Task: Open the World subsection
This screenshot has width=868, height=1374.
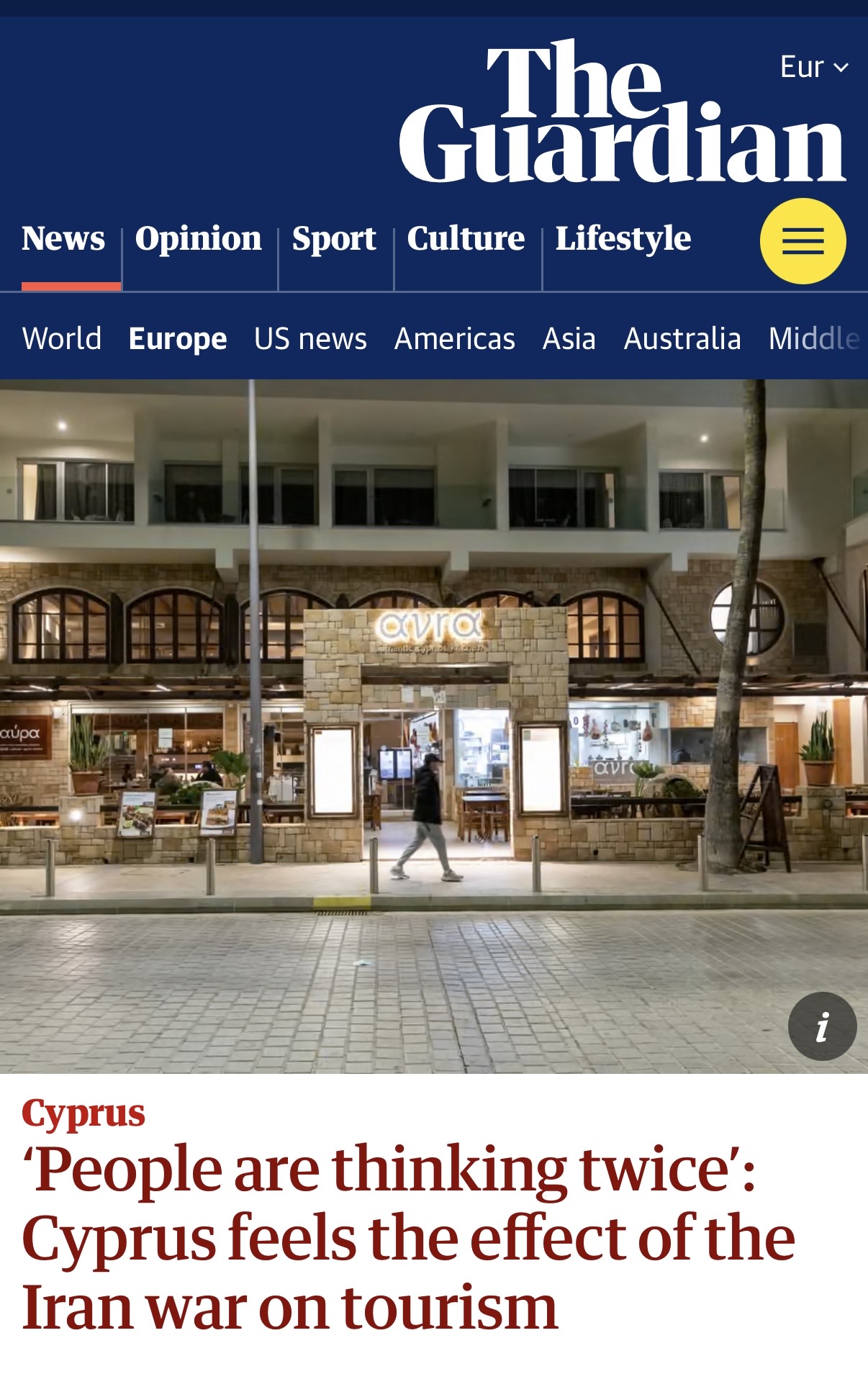Action: (x=62, y=338)
